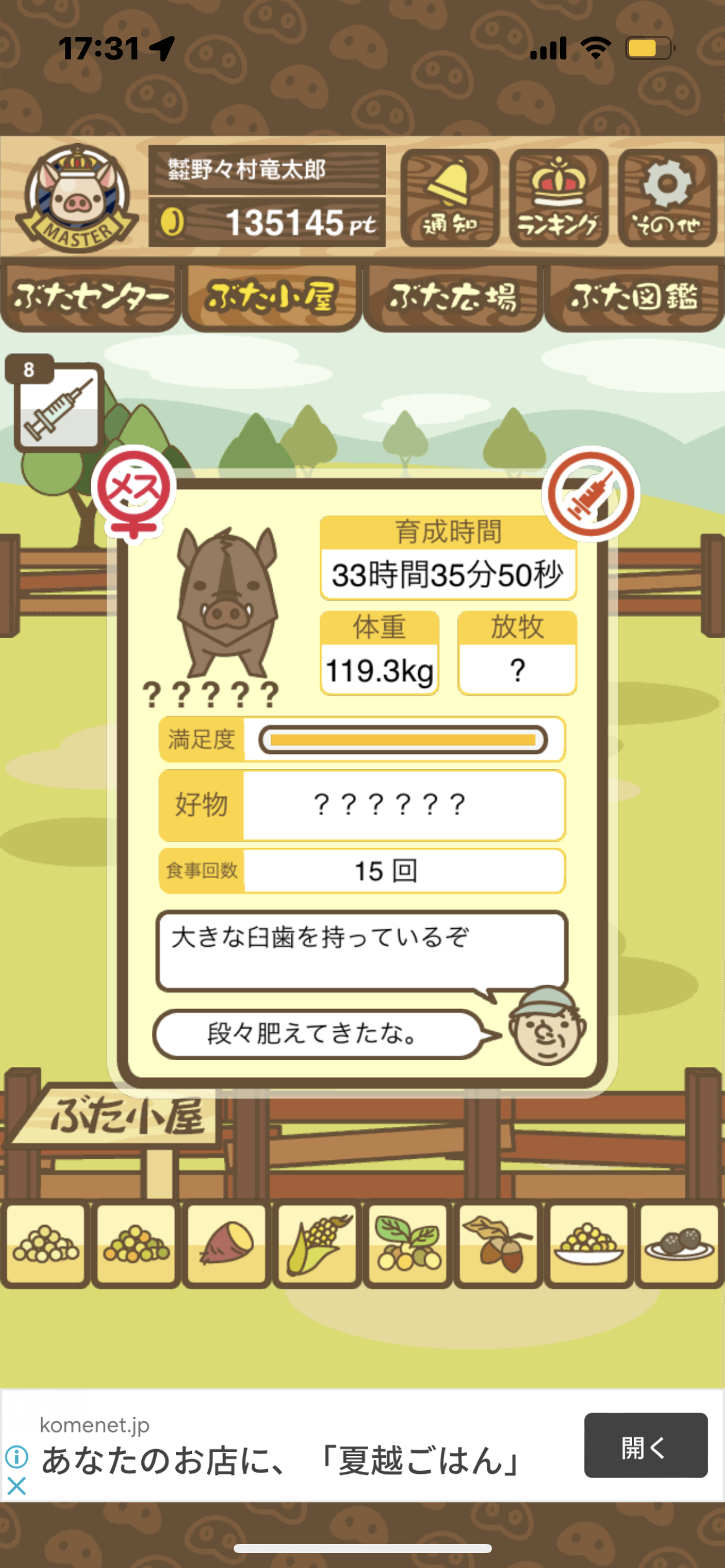Select the ぶた小屋 tab

click(x=271, y=298)
